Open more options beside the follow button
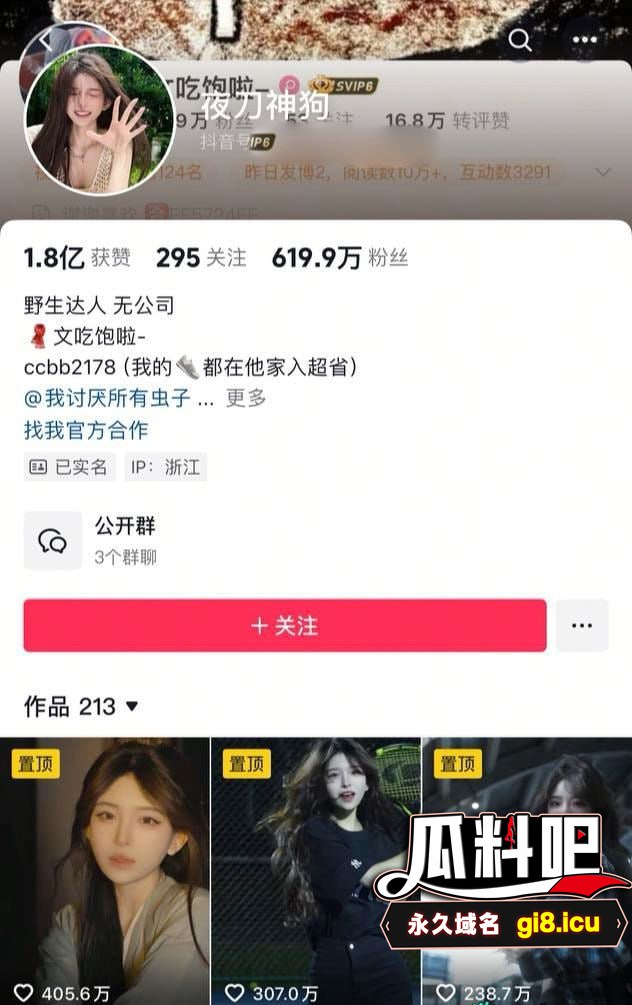 coord(582,626)
